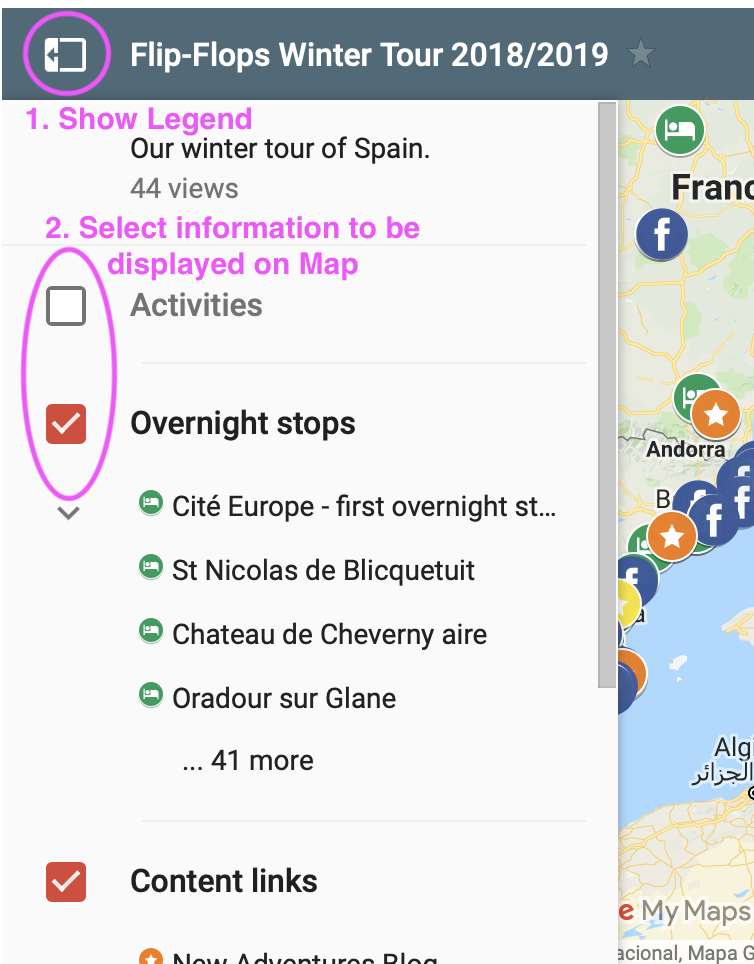Star the Flip-Flops Winter Tour map
The height and width of the screenshot is (964, 754).
[x=641, y=54]
